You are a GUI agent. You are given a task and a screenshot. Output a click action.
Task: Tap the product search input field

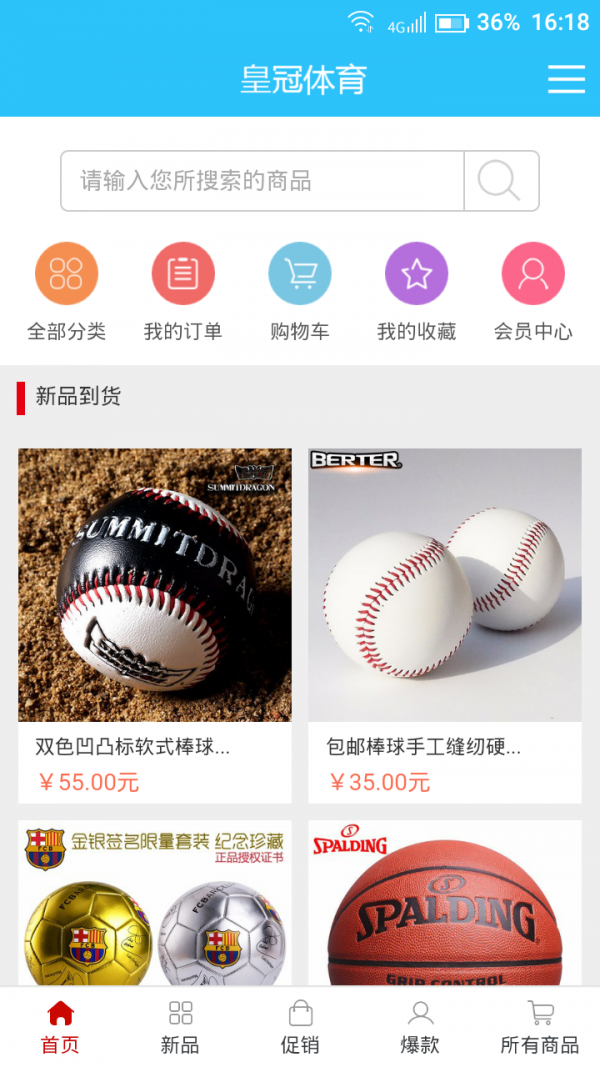click(262, 181)
